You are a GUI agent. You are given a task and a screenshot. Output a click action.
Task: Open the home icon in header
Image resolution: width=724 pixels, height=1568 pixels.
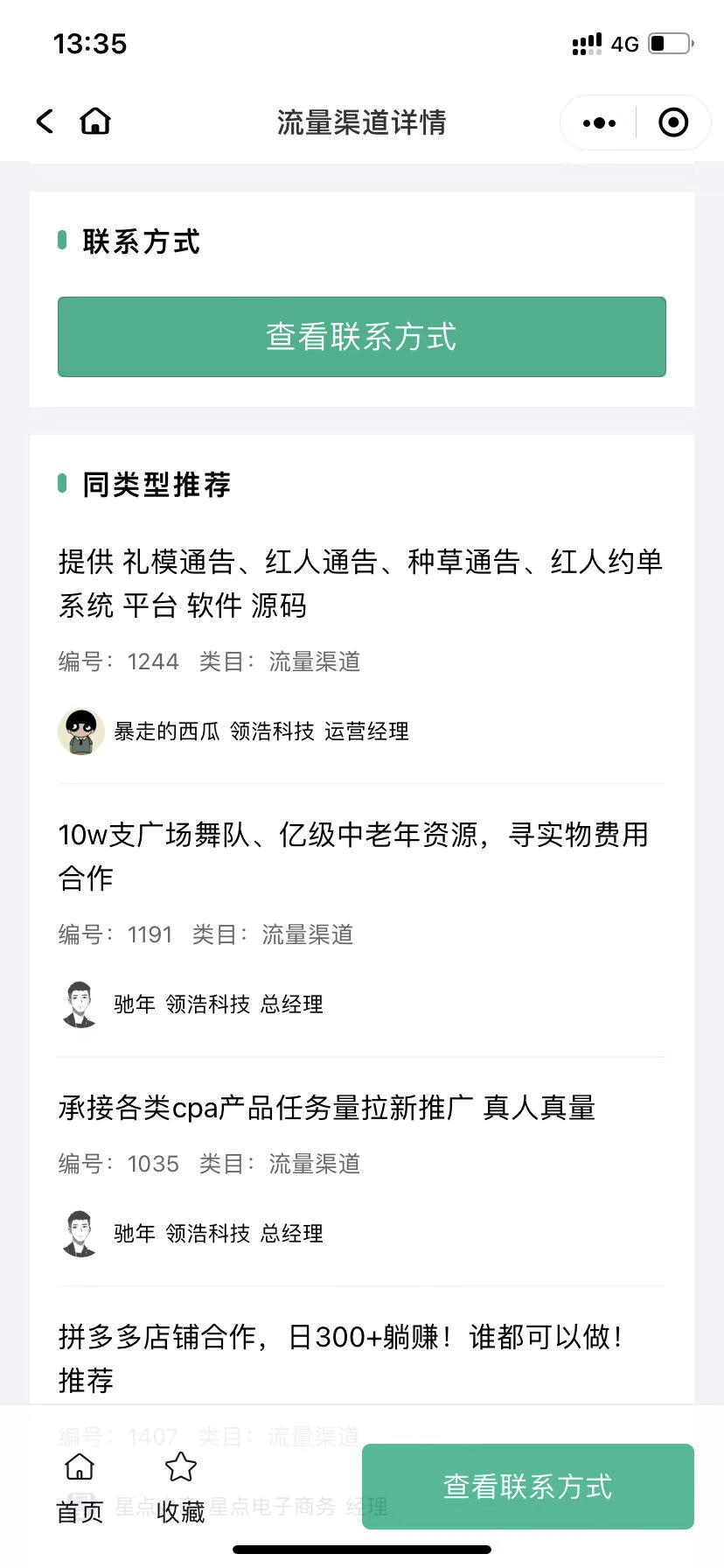[x=95, y=122]
